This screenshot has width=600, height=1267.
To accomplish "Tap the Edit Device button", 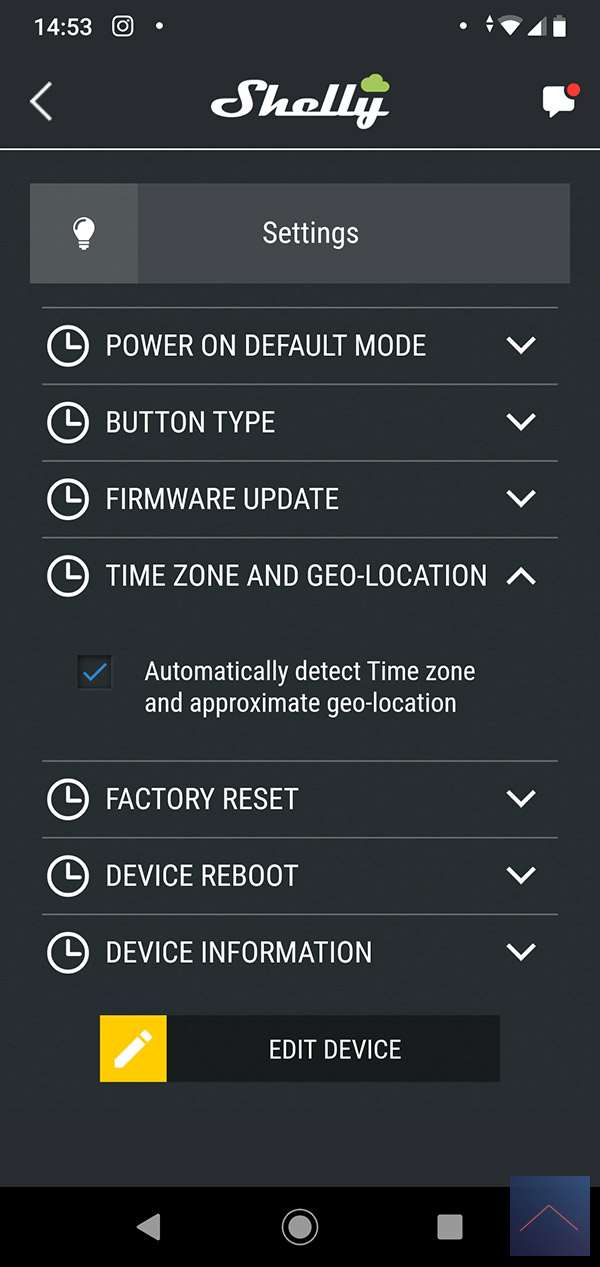I will (300, 1049).
